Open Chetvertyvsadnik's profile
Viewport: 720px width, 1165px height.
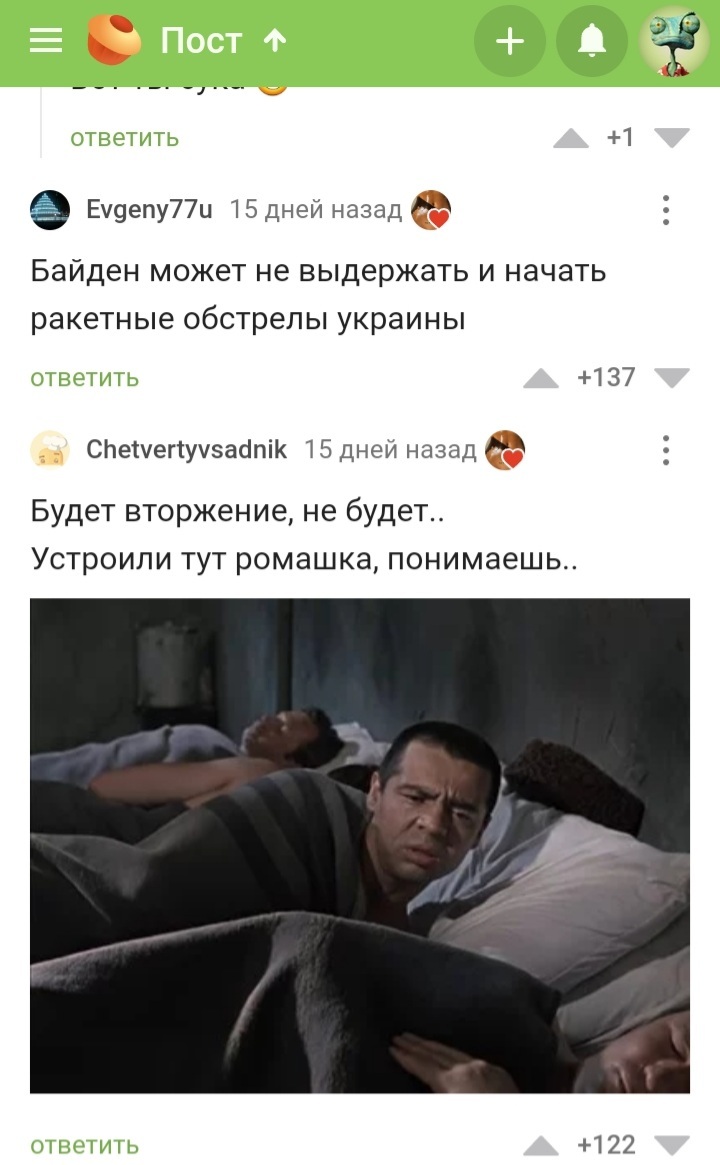click(186, 449)
